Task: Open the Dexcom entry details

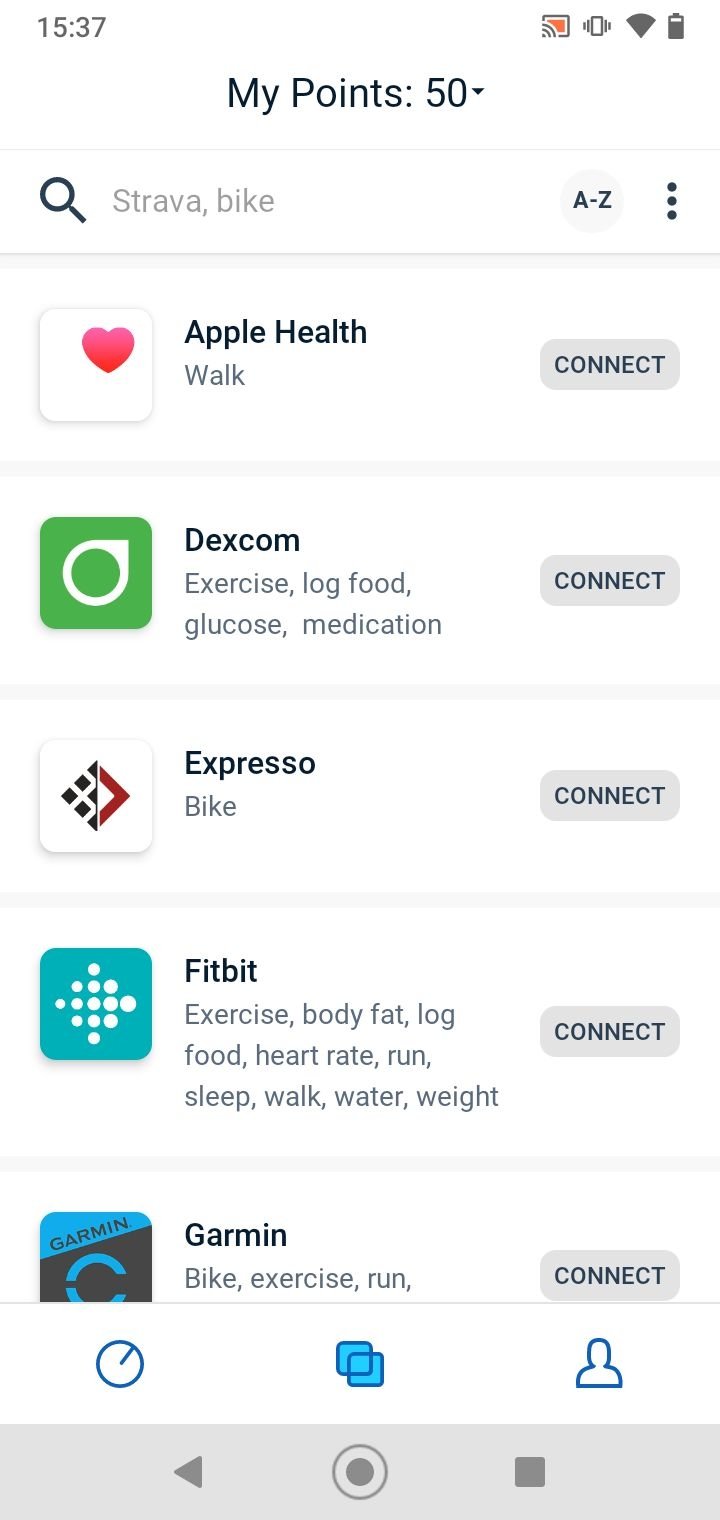Action: pyautogui.click(x=360, y=581)
